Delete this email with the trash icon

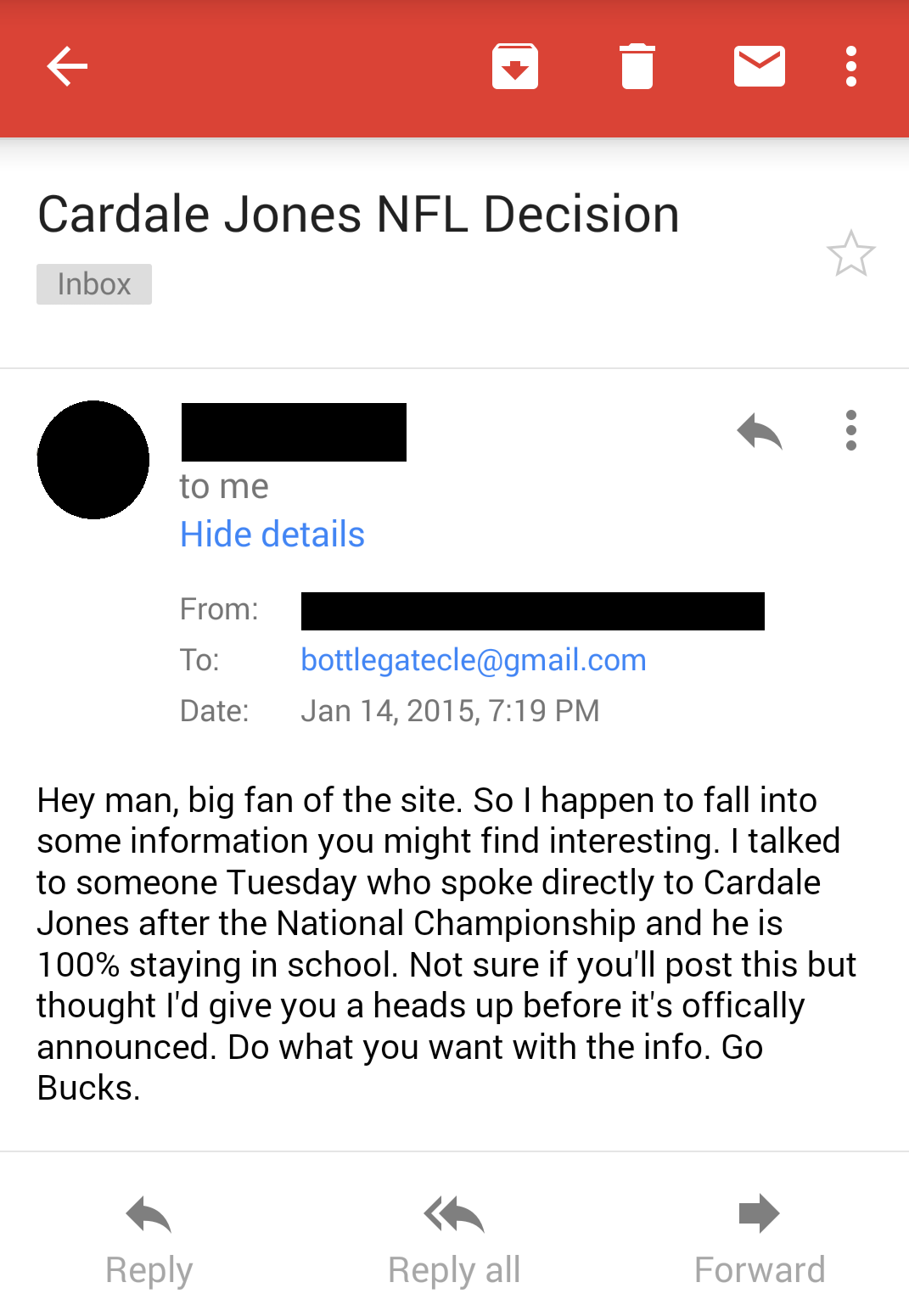(637, 66)
